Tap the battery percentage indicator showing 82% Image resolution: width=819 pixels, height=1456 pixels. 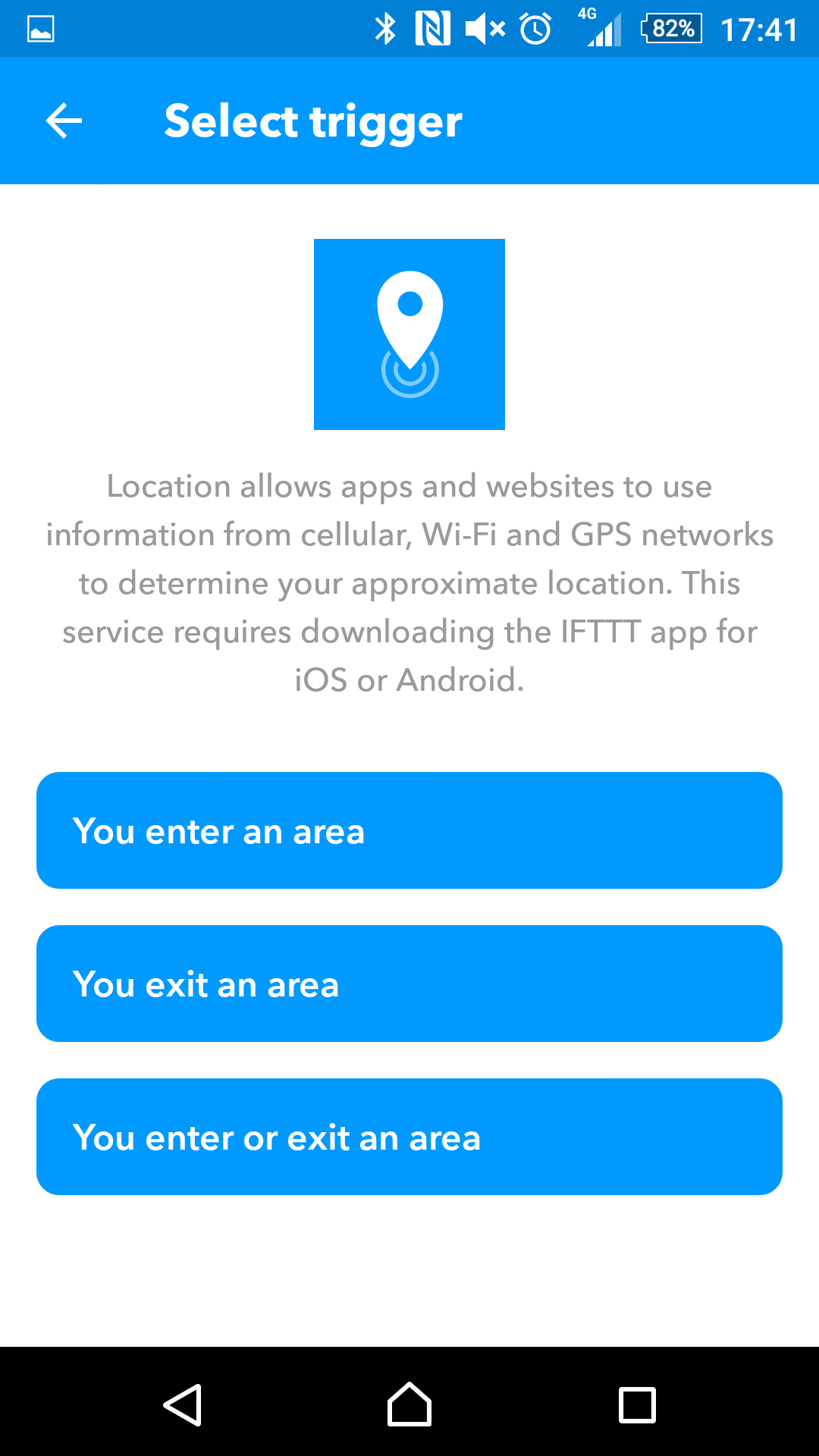(670, 27)
